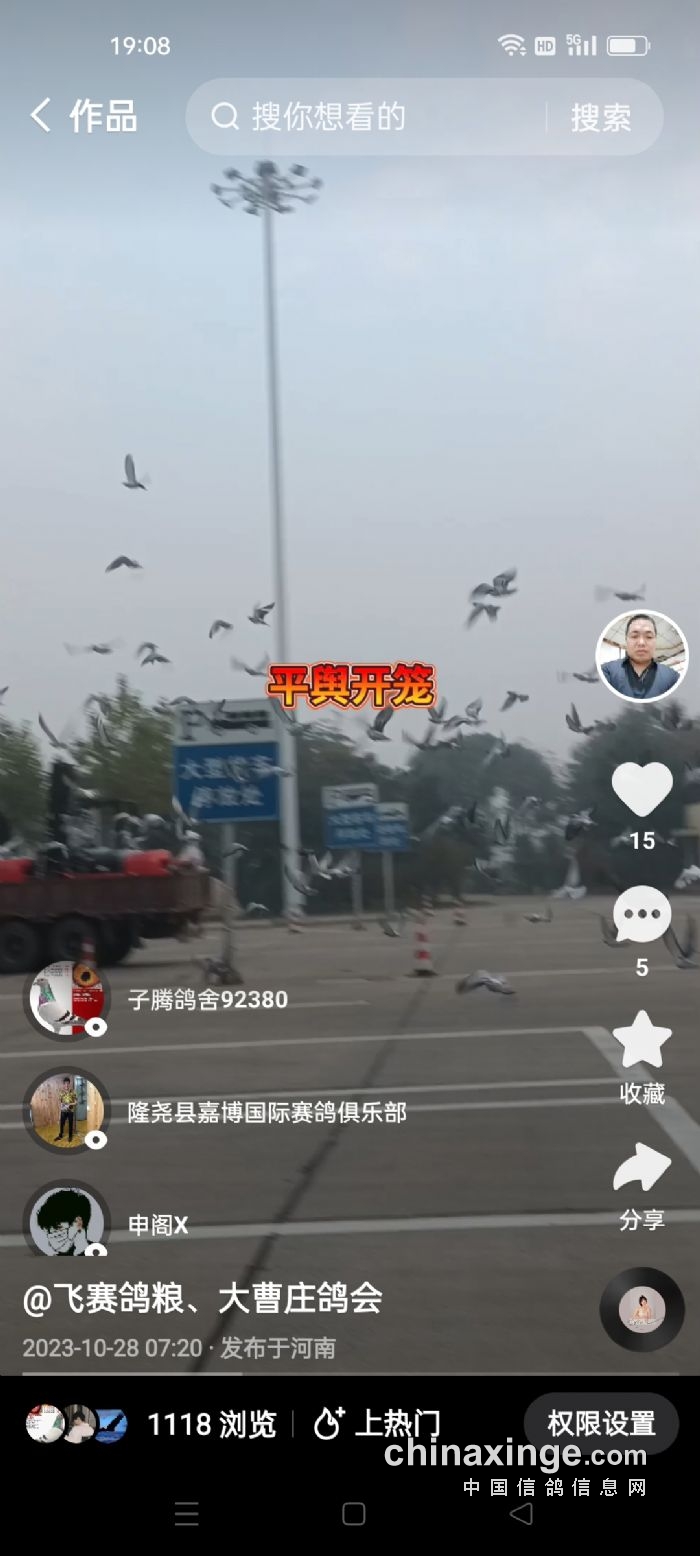700x1556 pixels.
Task: Add video to 收藏 favorites
Action: (642, 1041)
